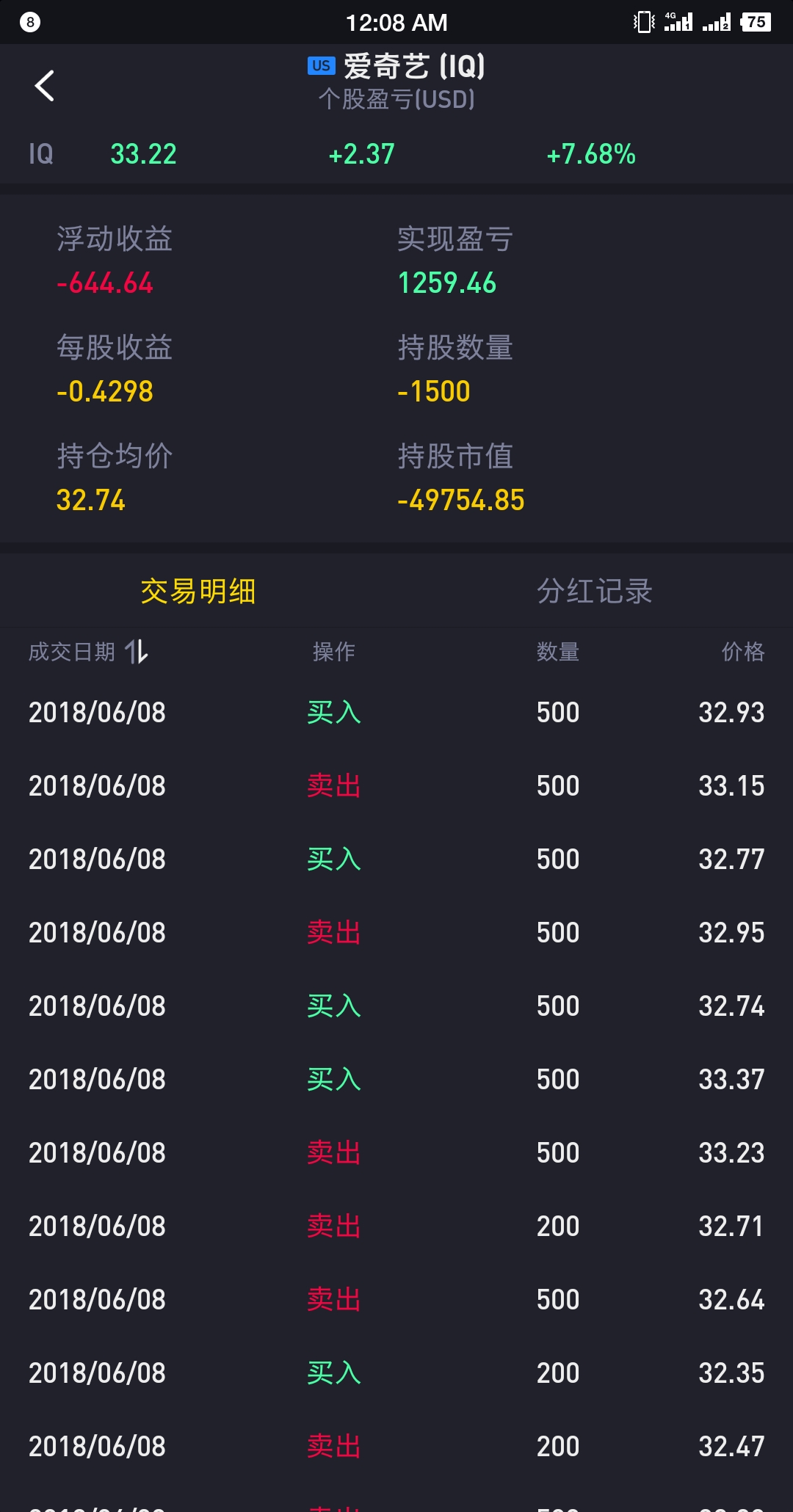Go back using the top-left arrow
793x1512 pixels.
pos(45,86)
